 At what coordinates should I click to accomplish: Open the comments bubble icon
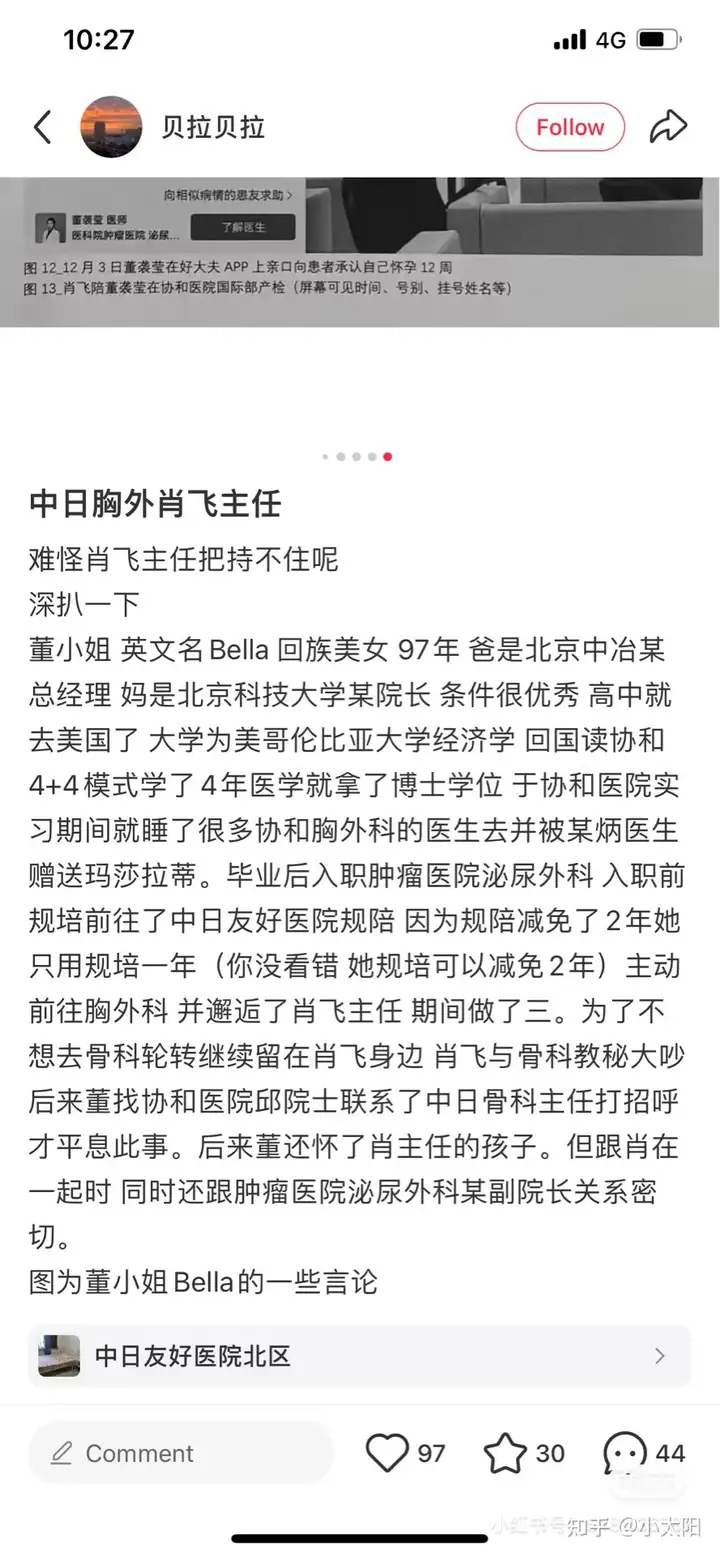pyautogui.click(x=625, y=1454)
